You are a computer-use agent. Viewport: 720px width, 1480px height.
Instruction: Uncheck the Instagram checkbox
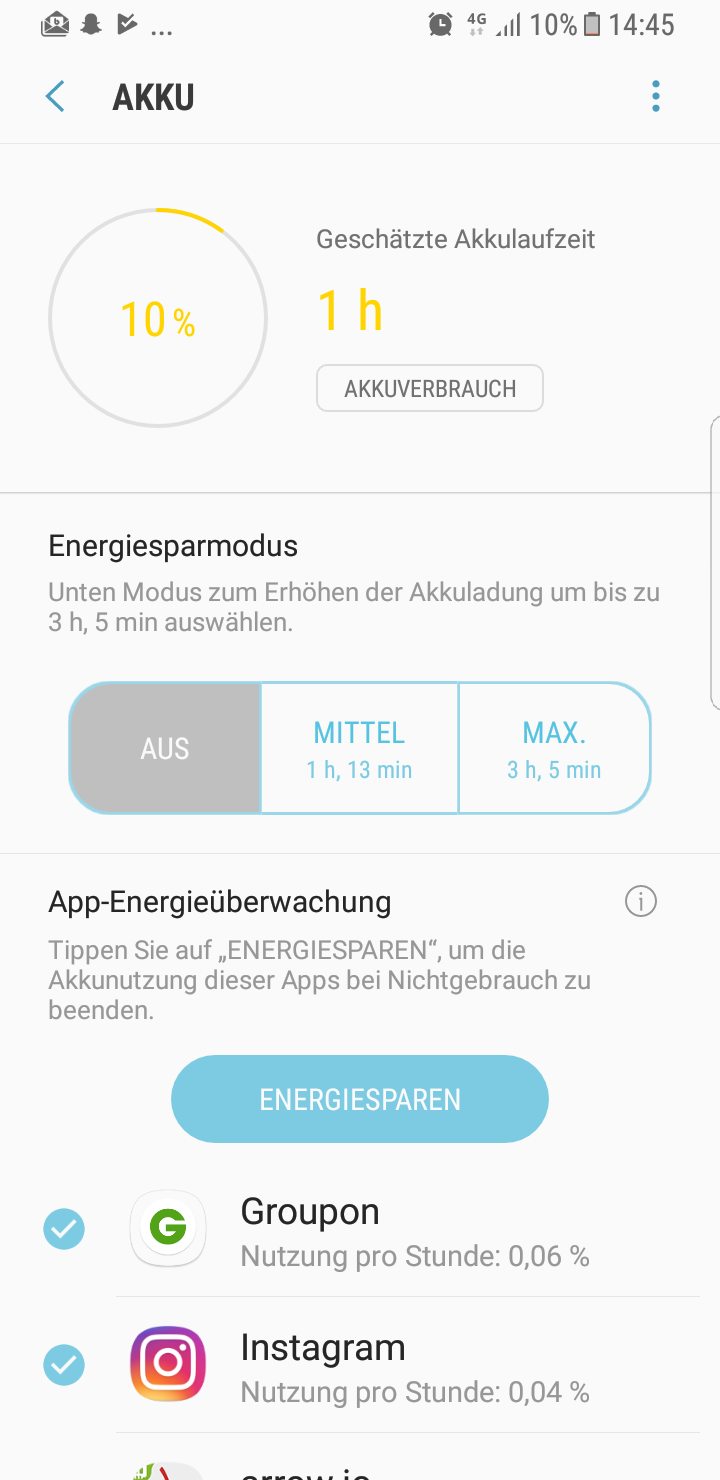[64, 1365]
